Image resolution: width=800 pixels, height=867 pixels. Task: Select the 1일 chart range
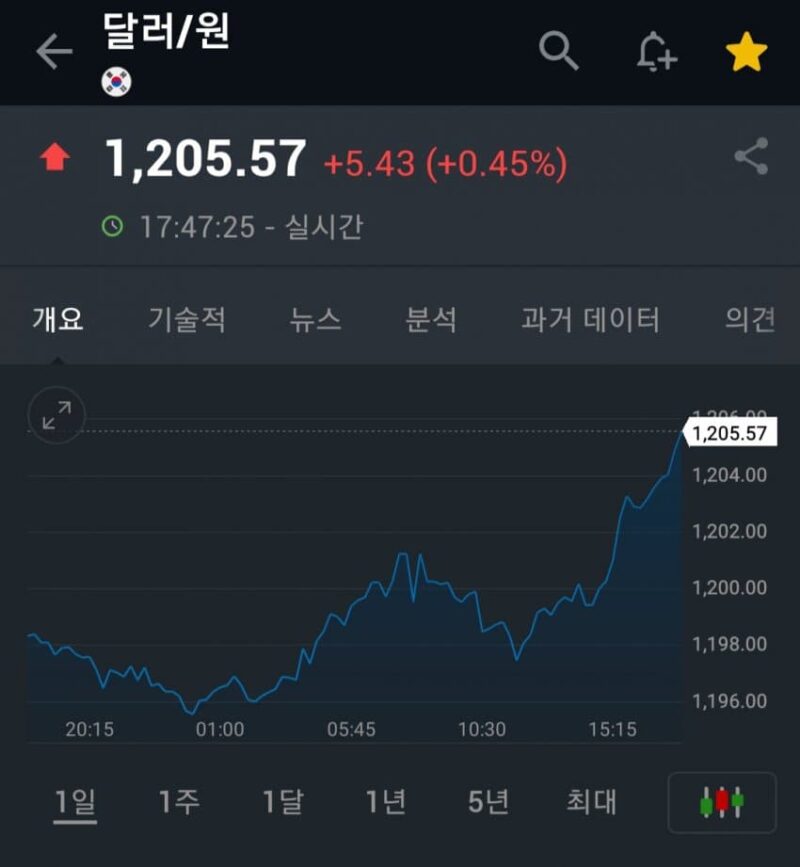point(75,802)
